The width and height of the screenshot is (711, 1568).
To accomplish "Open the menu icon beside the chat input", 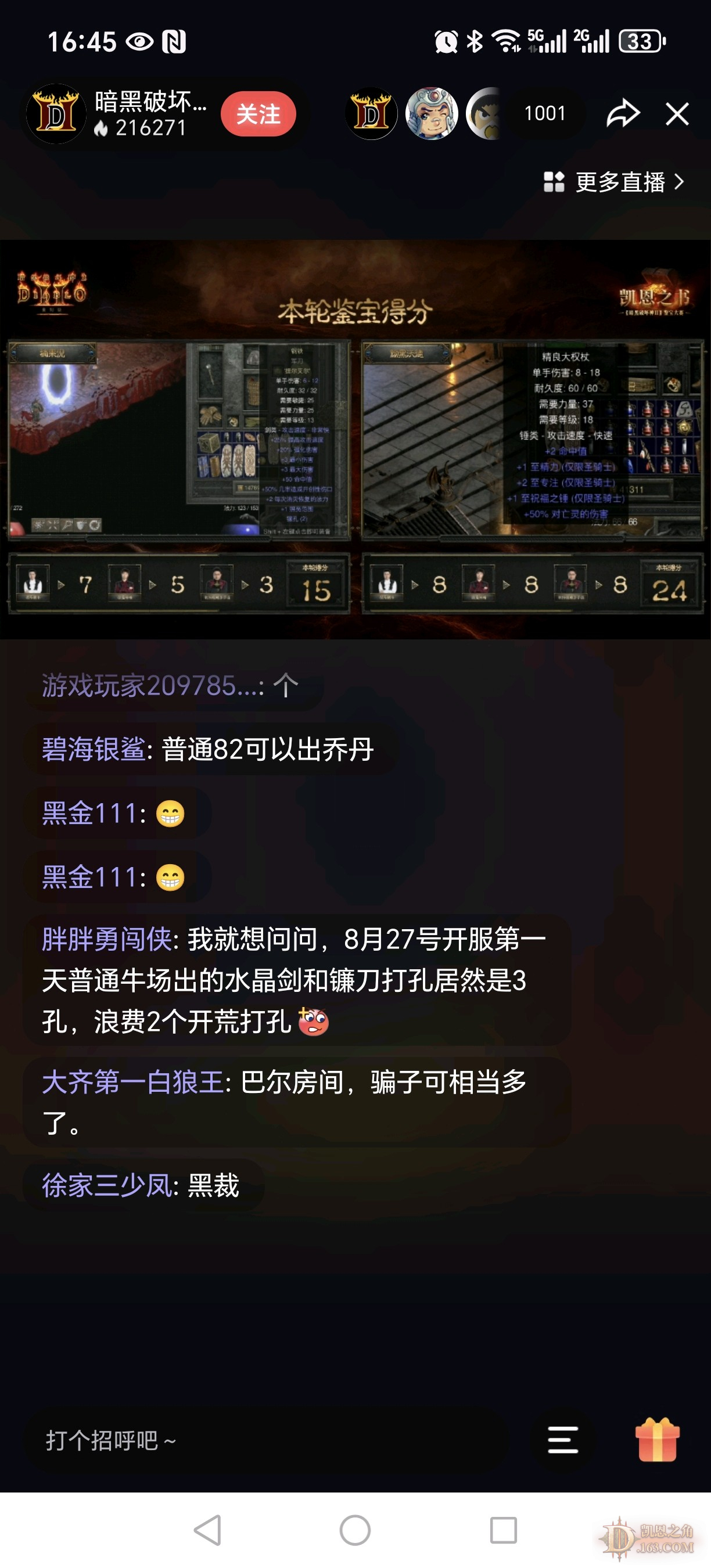I will 562,1440.
